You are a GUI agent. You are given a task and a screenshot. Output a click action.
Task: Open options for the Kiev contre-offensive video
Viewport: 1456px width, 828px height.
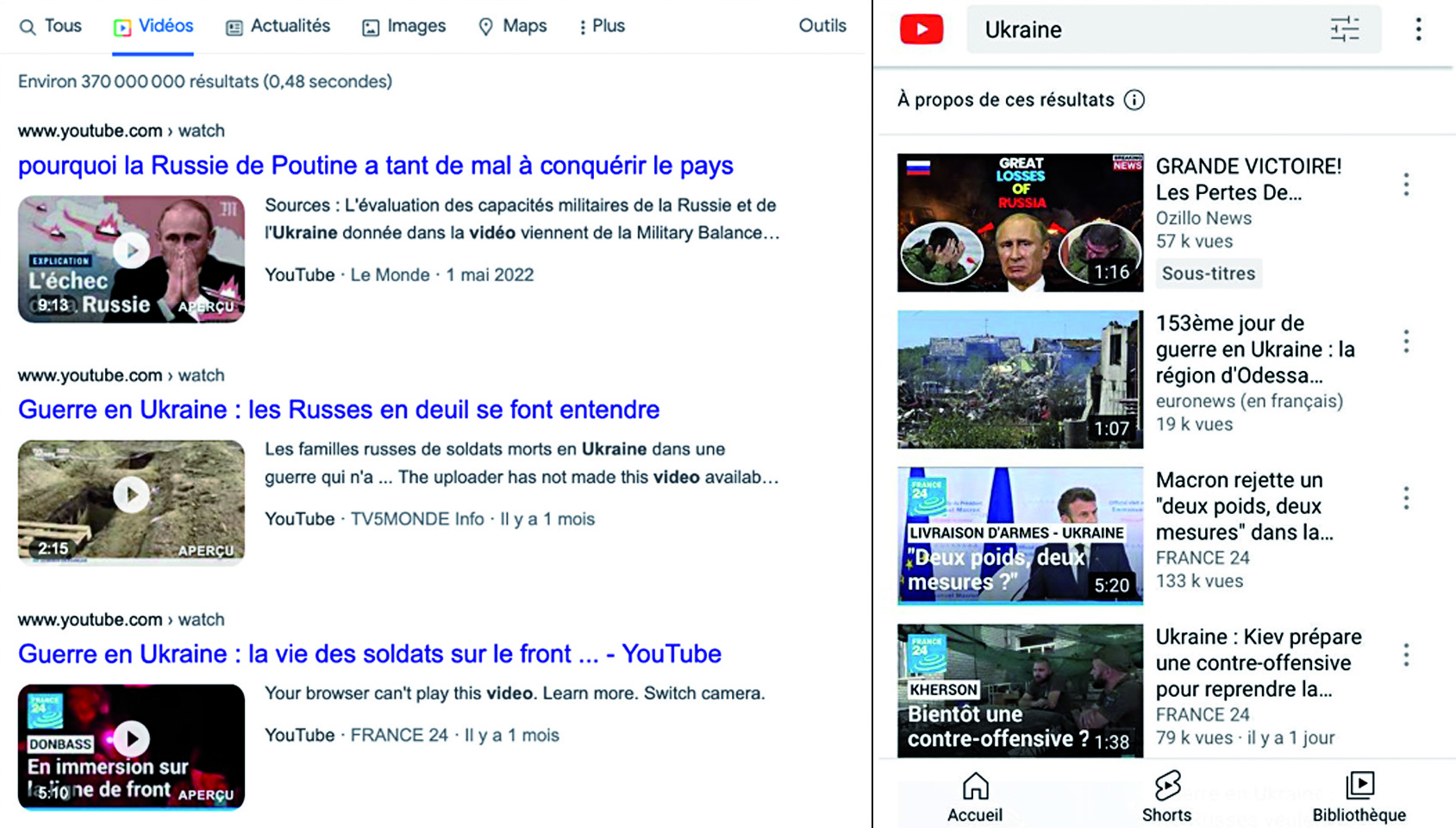click(x=1406, y=655)
